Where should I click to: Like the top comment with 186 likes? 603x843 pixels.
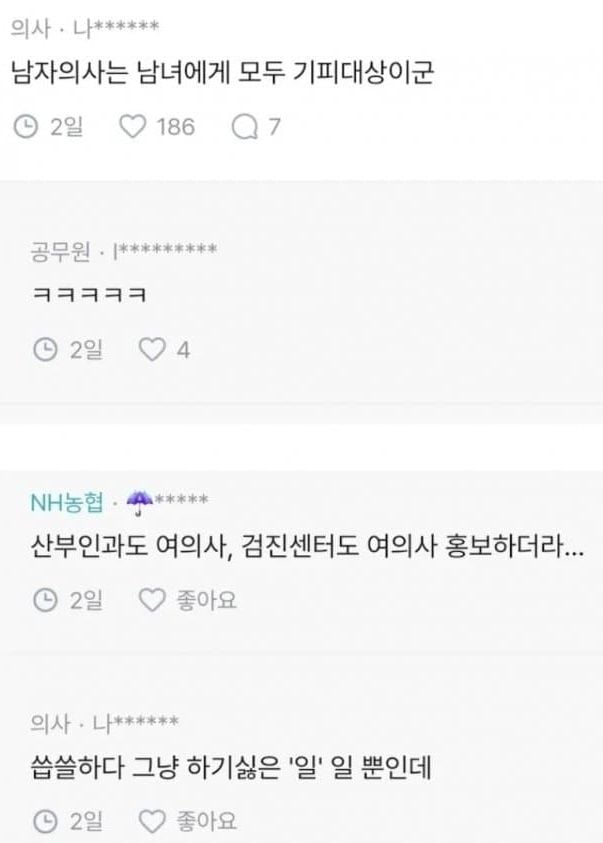click(x=134, y=127)
